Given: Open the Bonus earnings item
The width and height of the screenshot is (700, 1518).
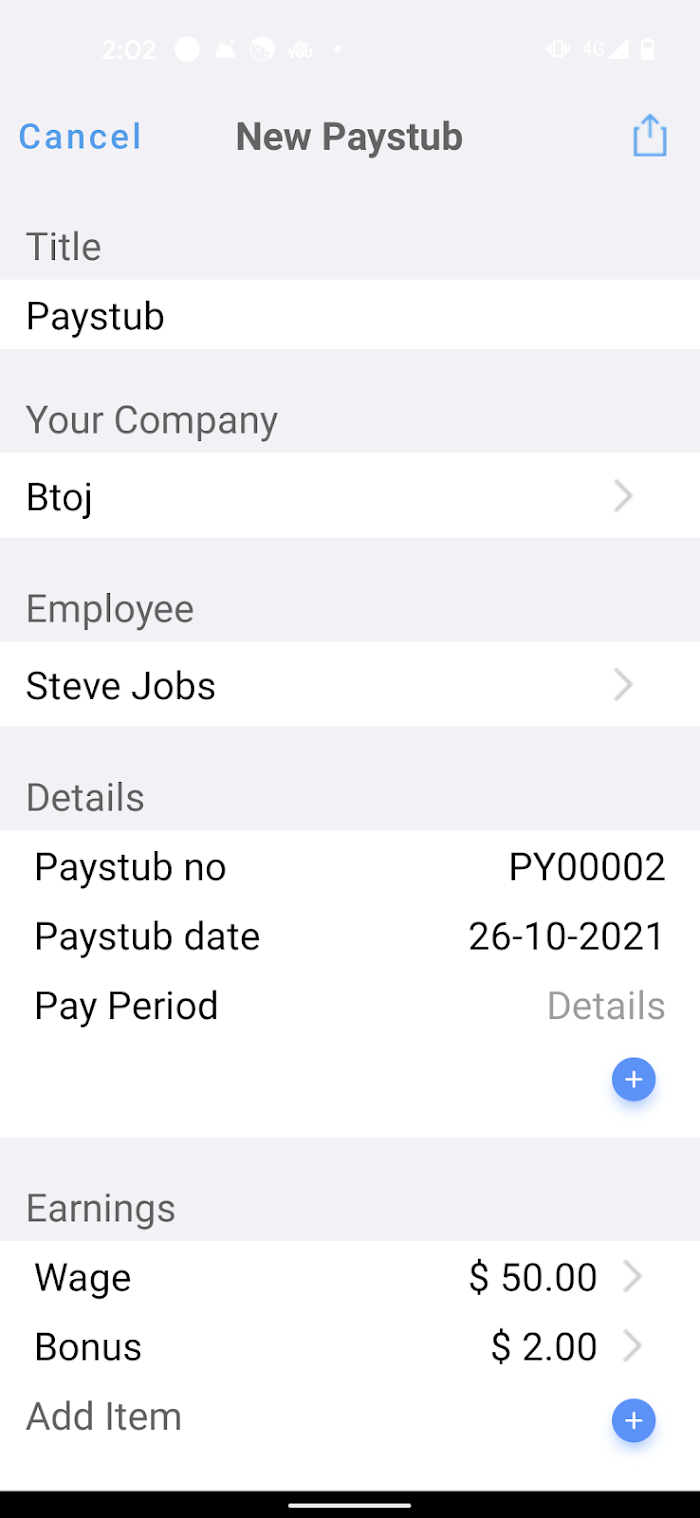Looking at the screenshot, I should (x=350, y=1346).
